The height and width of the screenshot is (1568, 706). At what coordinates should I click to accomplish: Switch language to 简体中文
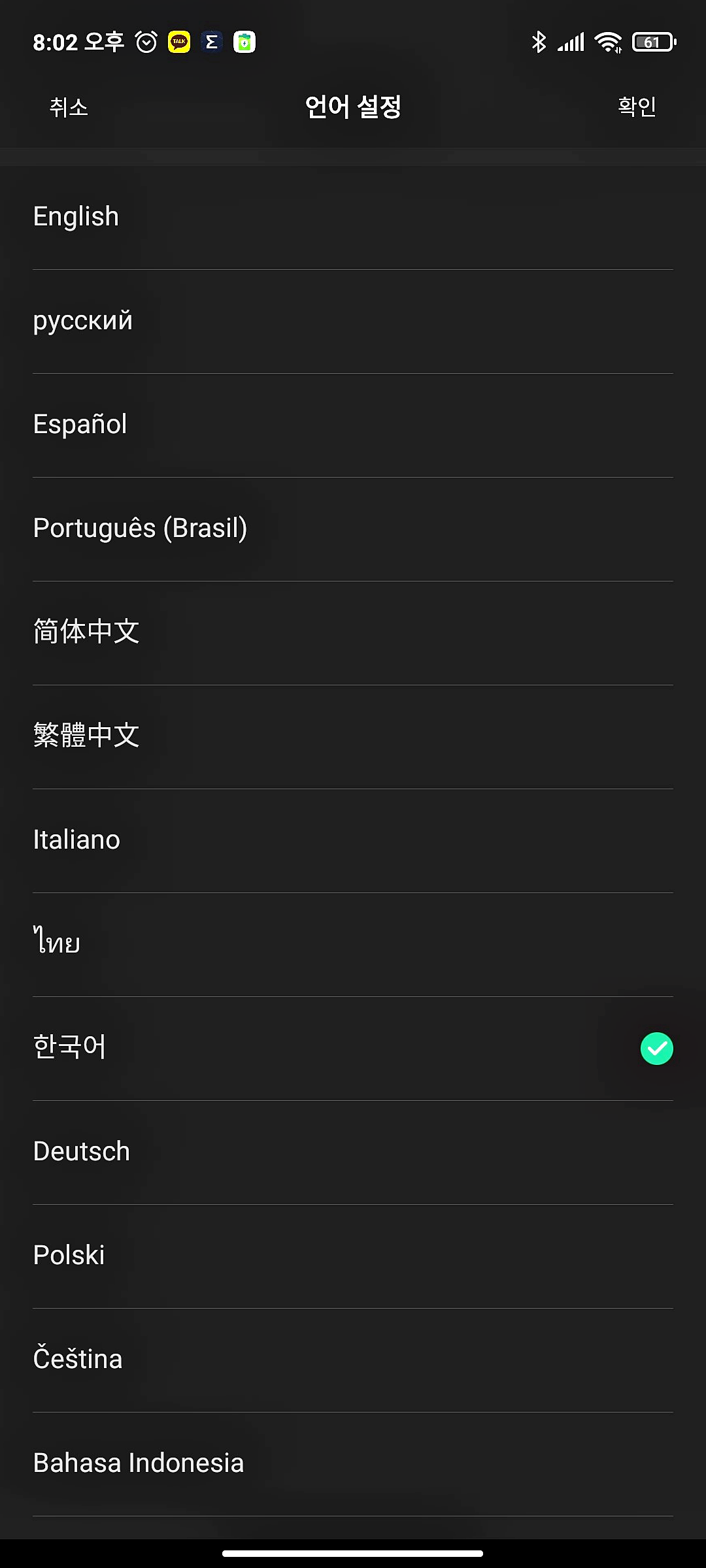tap(86, 632)
